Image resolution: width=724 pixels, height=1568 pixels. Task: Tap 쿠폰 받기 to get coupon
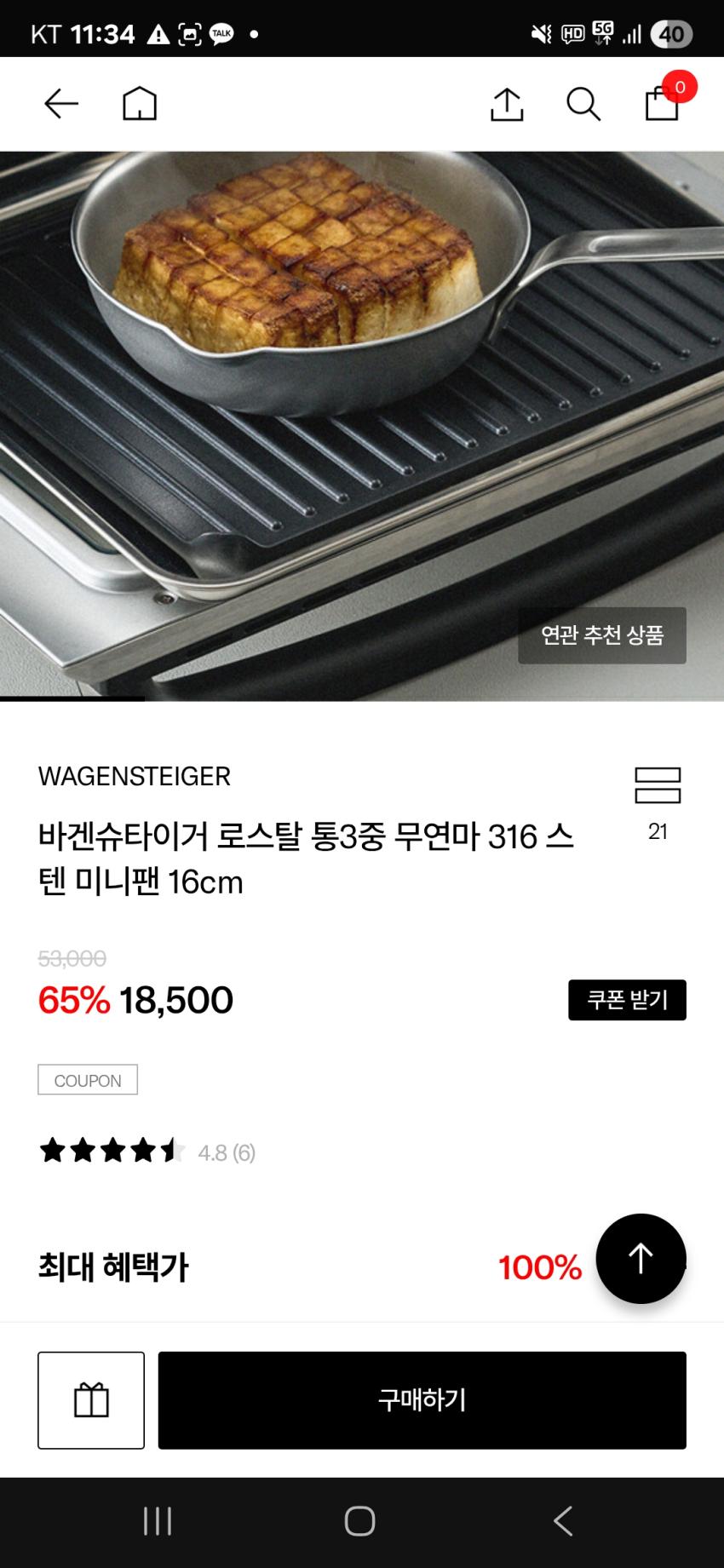pos(627,1000)
